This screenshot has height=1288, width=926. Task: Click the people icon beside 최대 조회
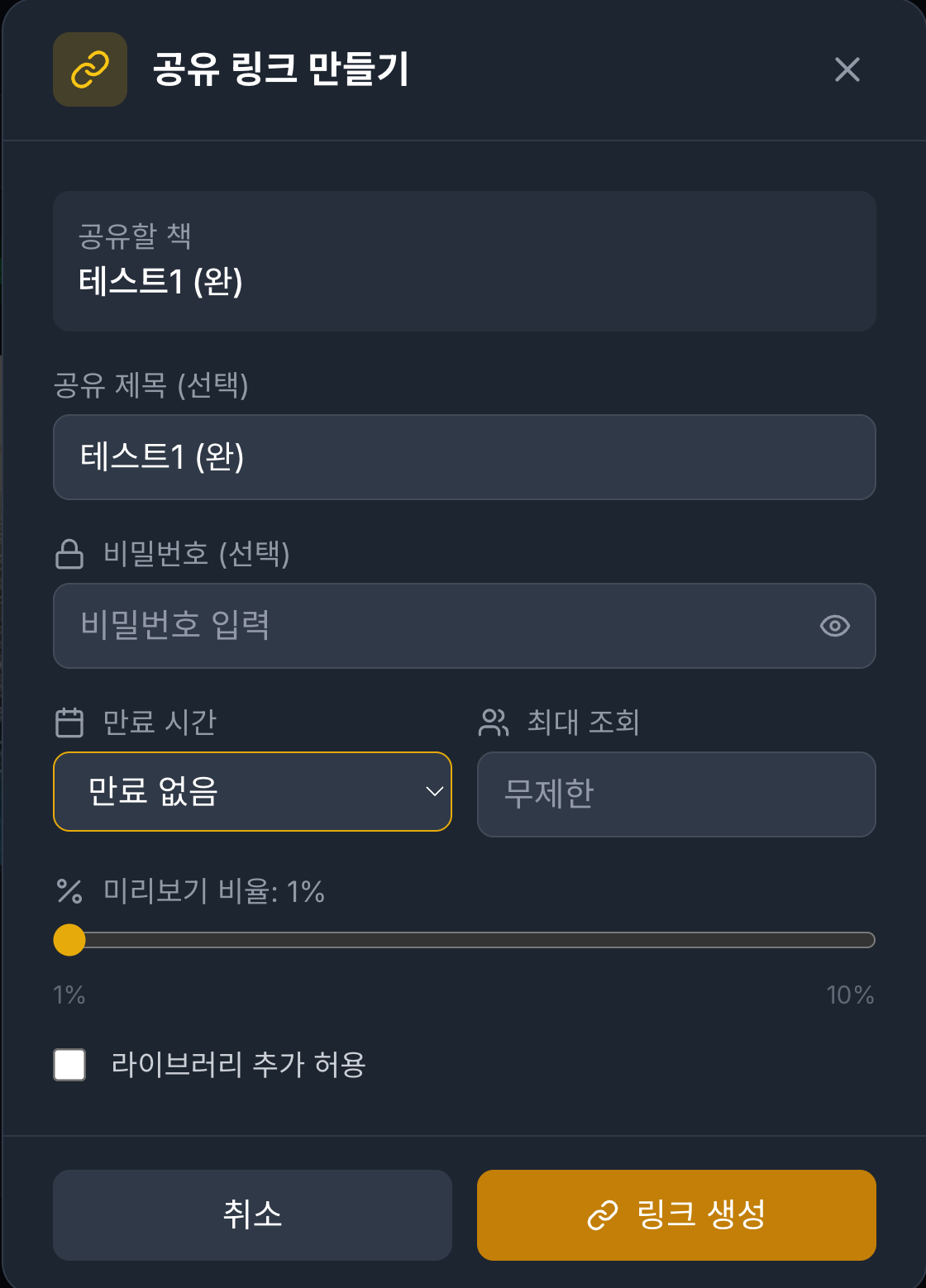pyautogui.click(x=494, y=721)
